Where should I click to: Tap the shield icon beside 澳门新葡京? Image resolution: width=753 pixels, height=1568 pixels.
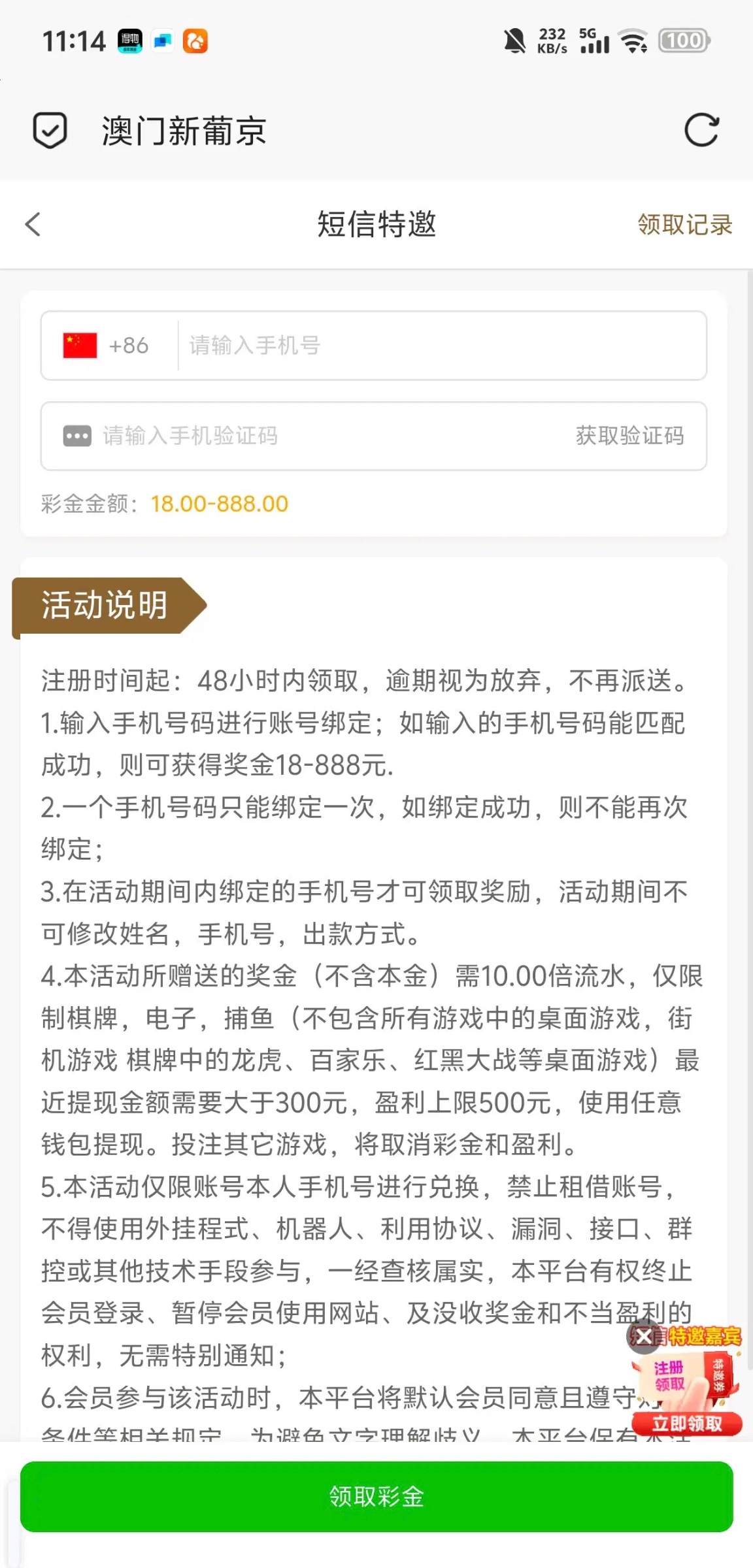[x=50, y=130]
